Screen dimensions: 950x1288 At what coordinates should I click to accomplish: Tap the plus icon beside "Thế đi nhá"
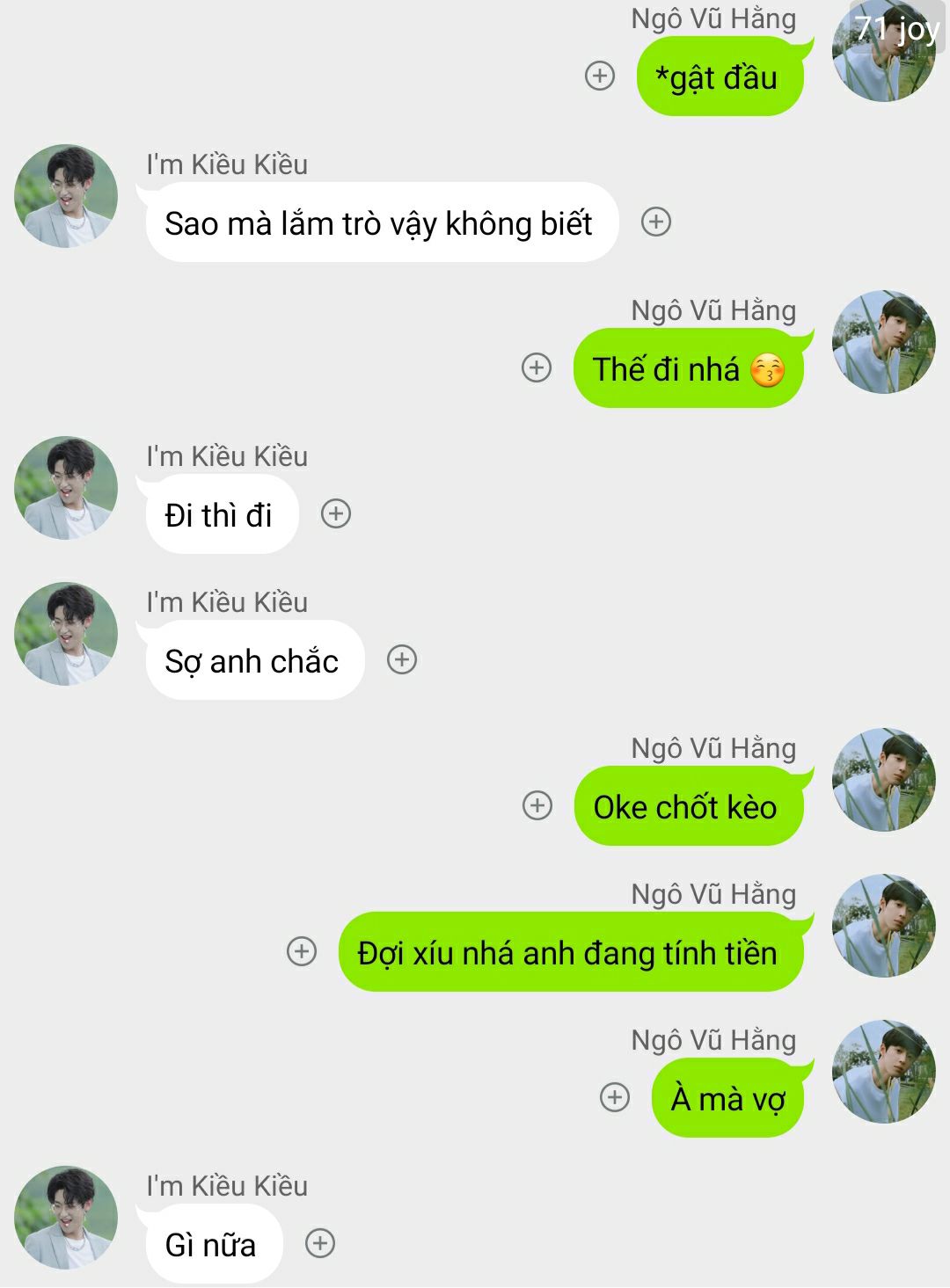(537, 367)
